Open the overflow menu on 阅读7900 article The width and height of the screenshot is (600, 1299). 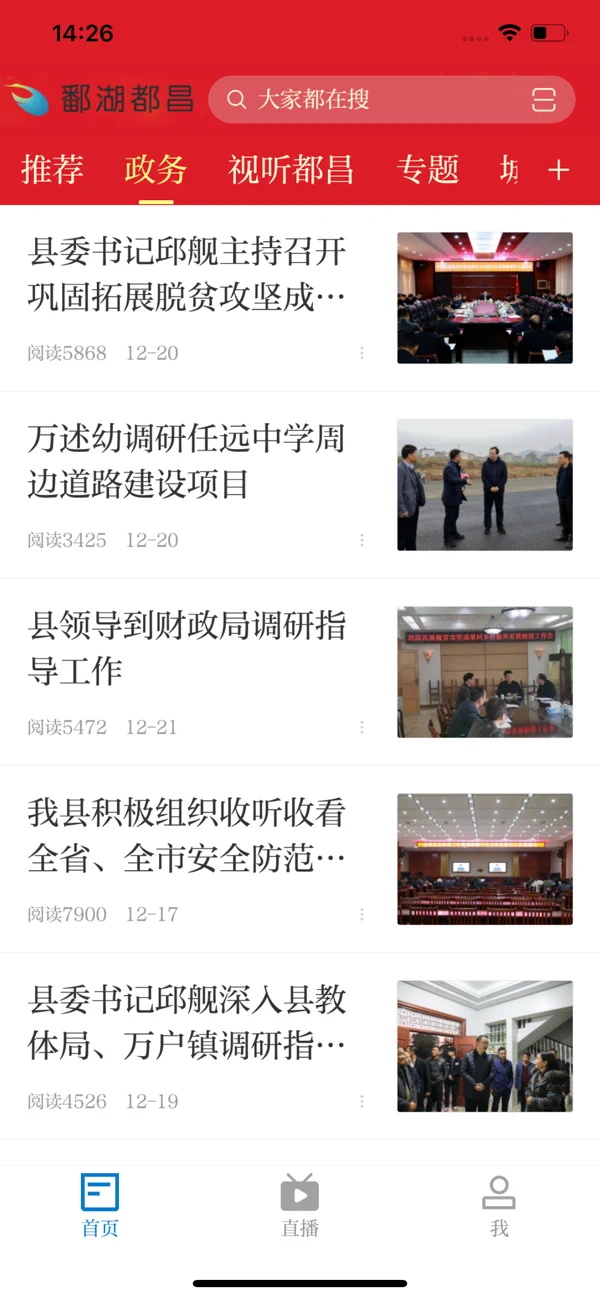362,914
